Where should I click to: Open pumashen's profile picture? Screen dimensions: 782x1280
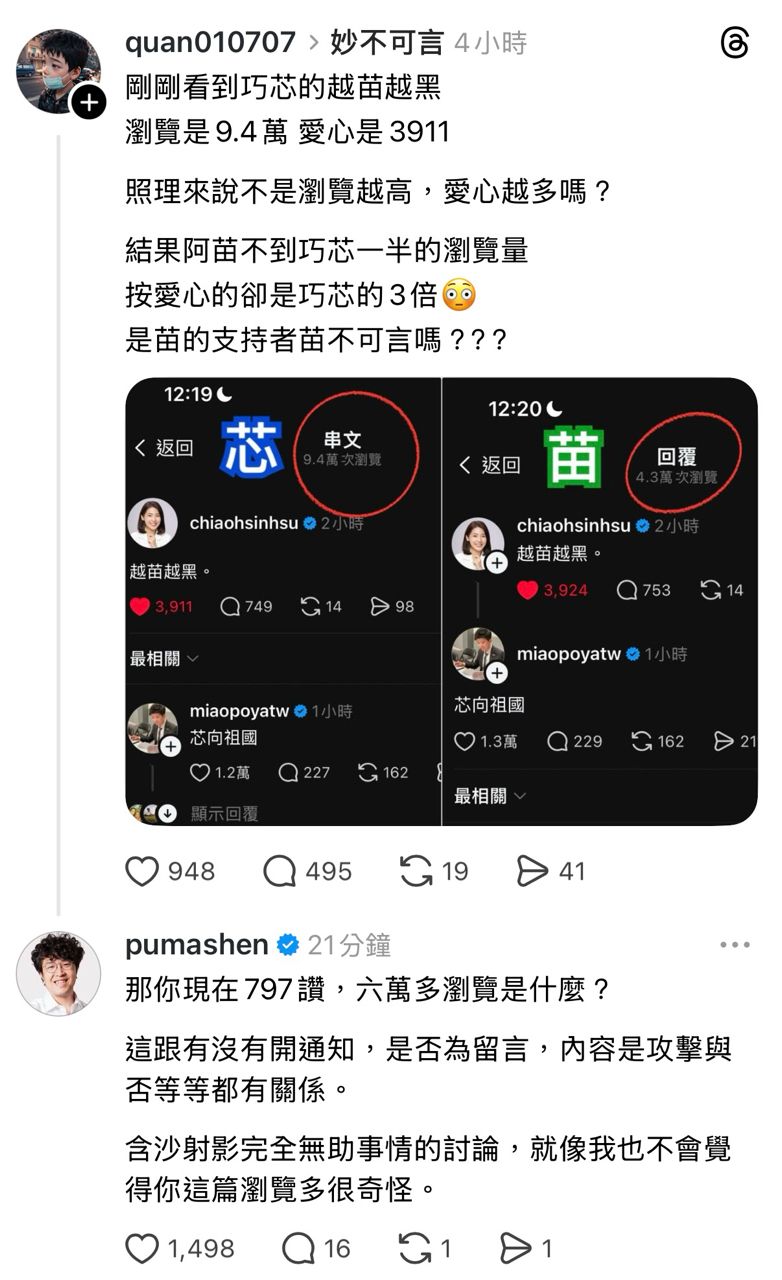click(58, 973)
